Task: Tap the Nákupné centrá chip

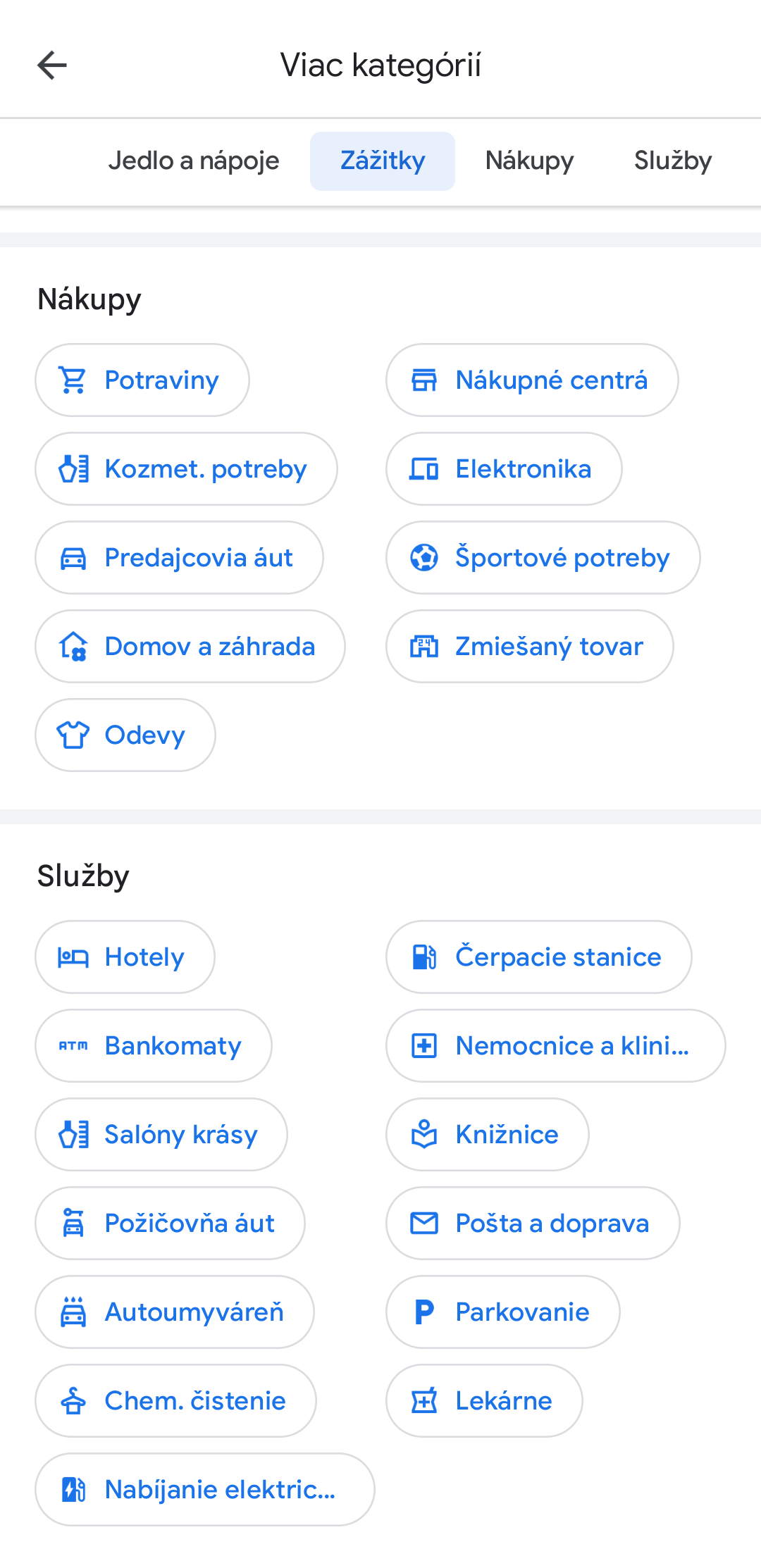Action: pyautogui.click(x=532, y=380)
